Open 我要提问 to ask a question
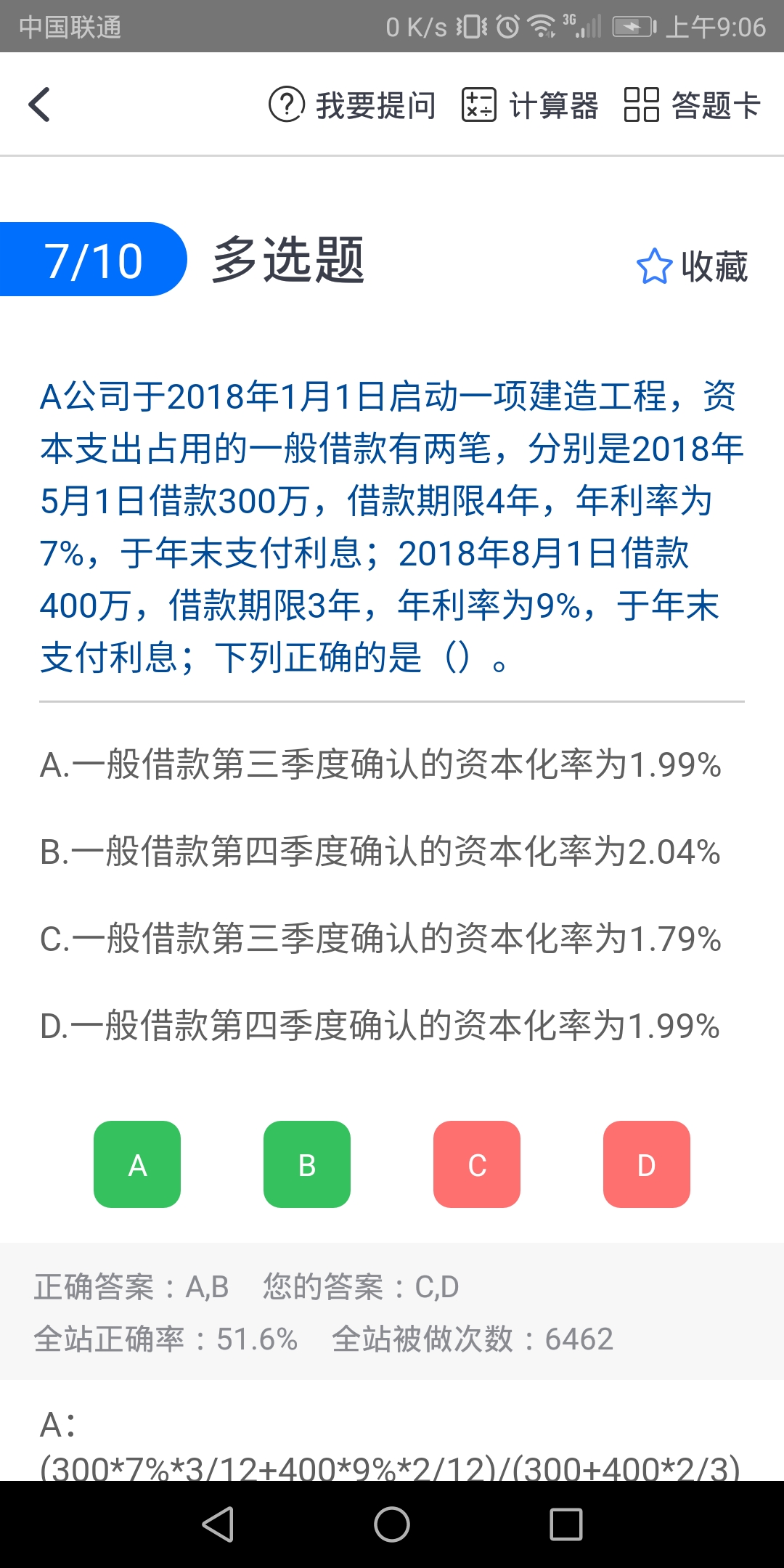The height and width of the screenshot is (1568, 784). tap(352, 105)
